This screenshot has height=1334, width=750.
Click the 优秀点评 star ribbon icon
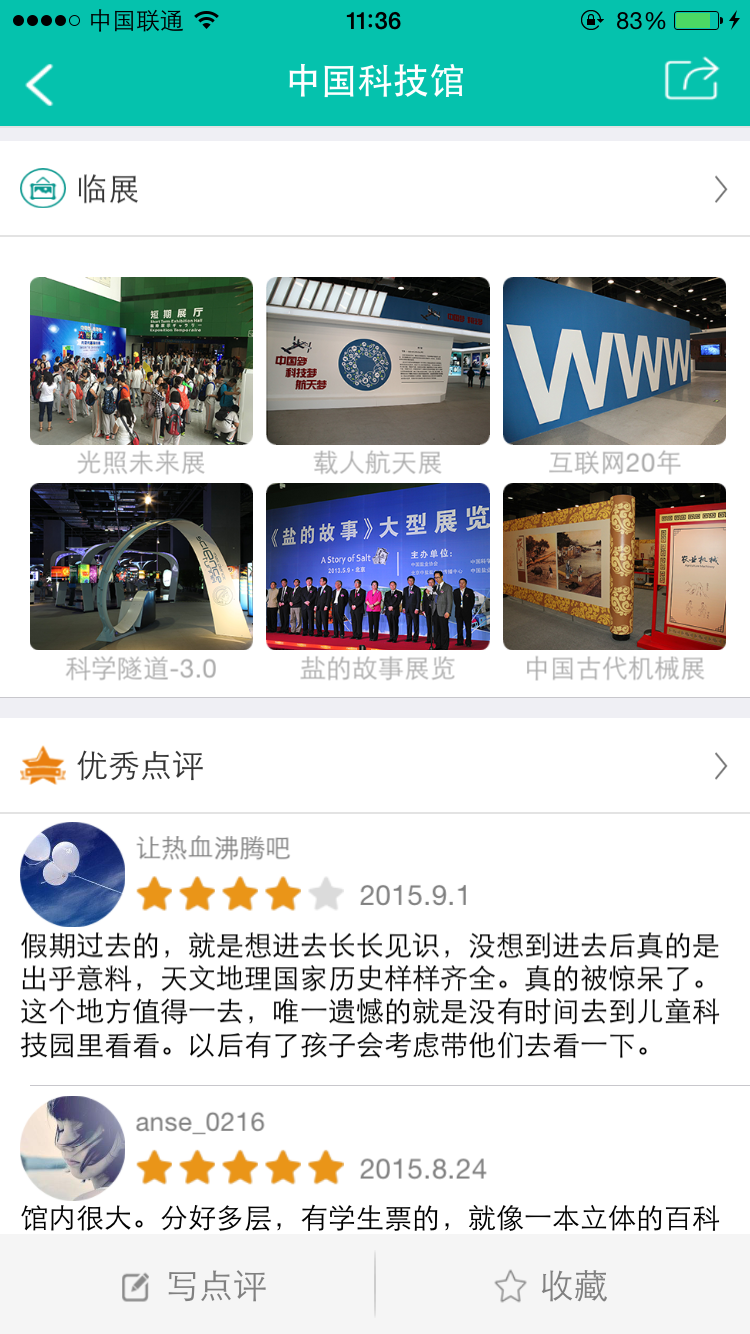[x=40, y=765]
